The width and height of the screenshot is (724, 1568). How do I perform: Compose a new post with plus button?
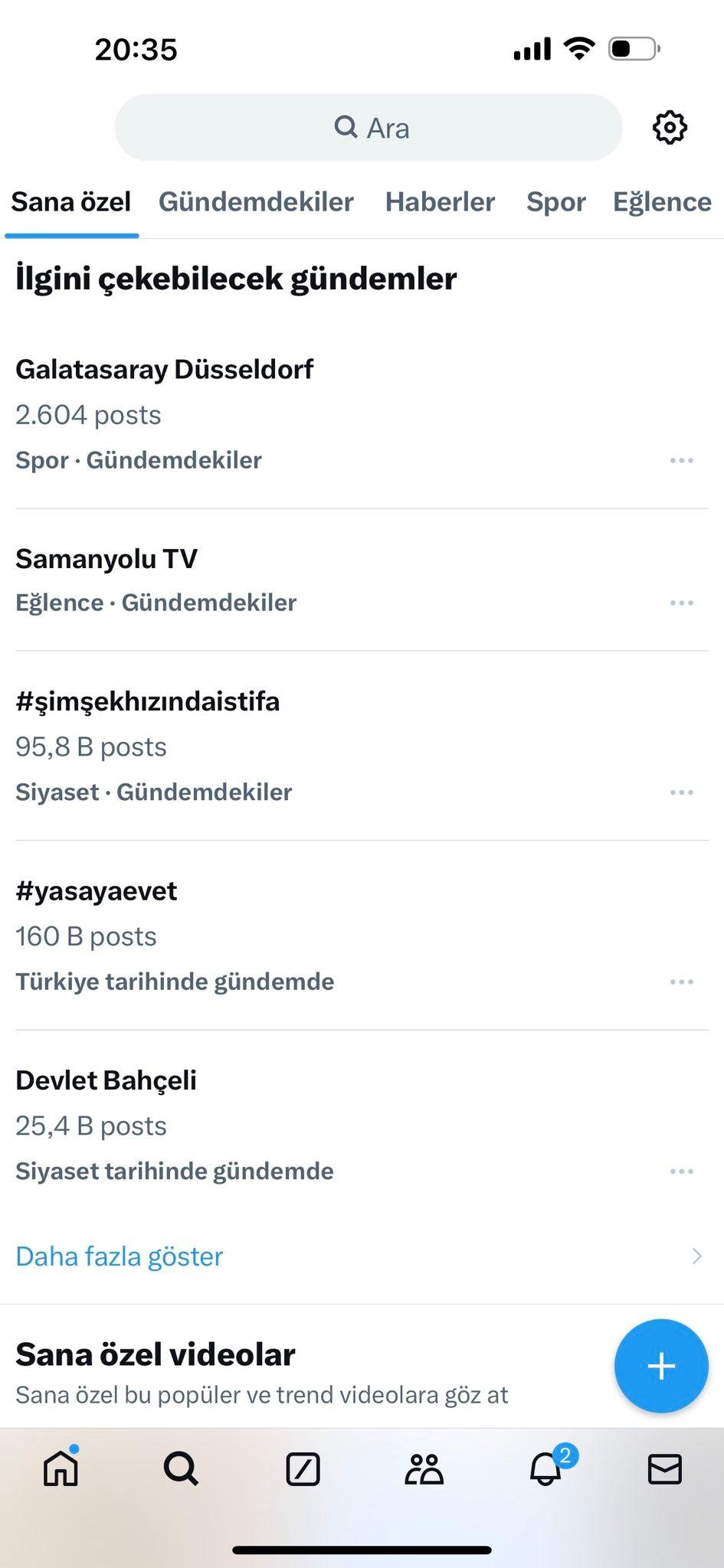[661, 1366]
